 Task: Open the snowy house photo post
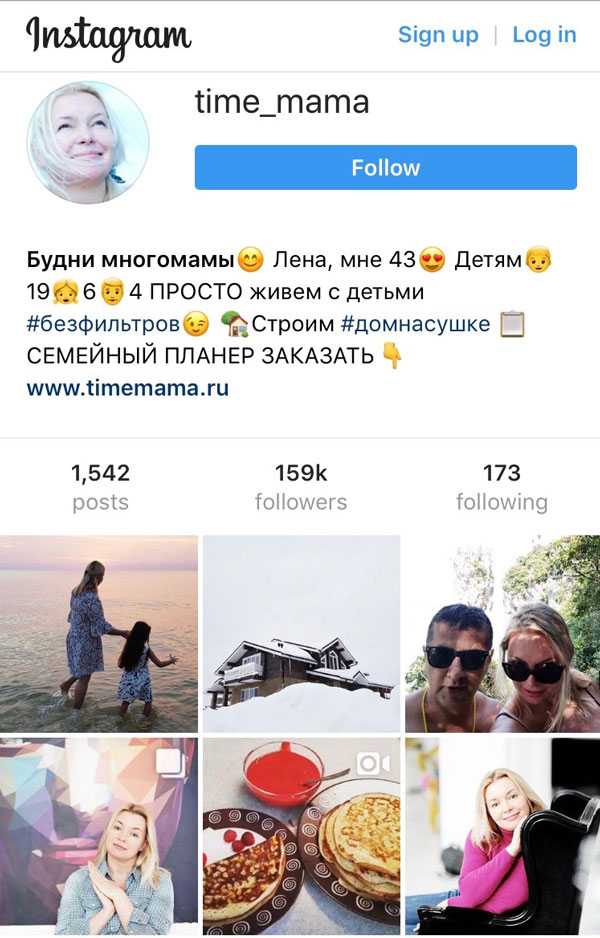pos(301,634)
